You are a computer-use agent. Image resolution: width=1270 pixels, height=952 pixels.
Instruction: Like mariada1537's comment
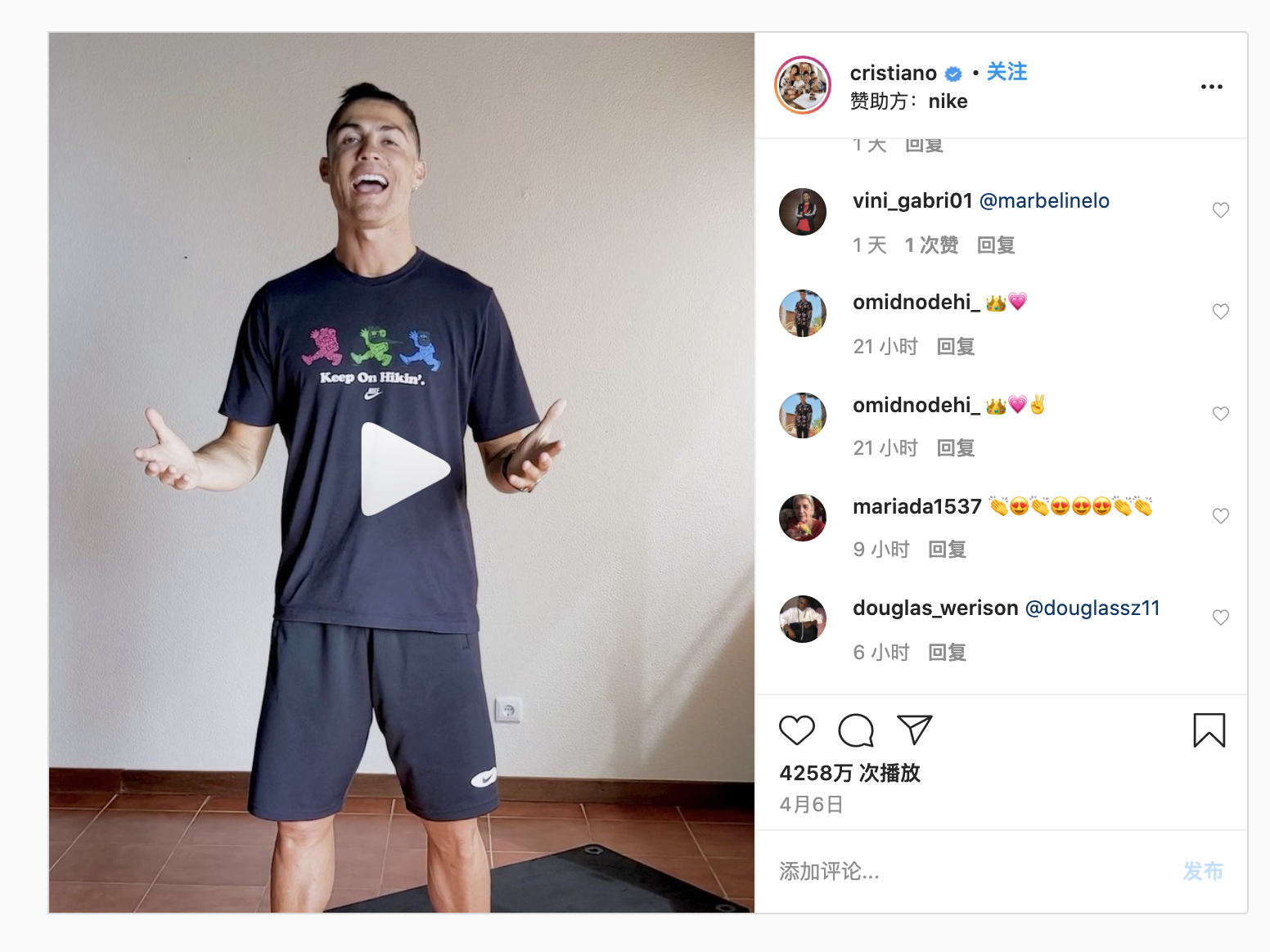[x=1220, y=516]
